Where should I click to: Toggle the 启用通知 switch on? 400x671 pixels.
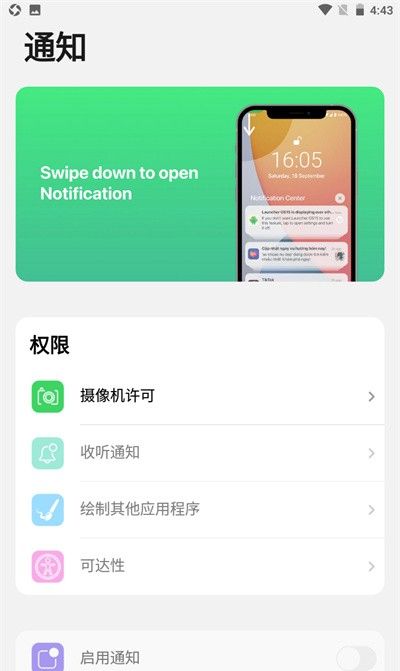point(356,658)
